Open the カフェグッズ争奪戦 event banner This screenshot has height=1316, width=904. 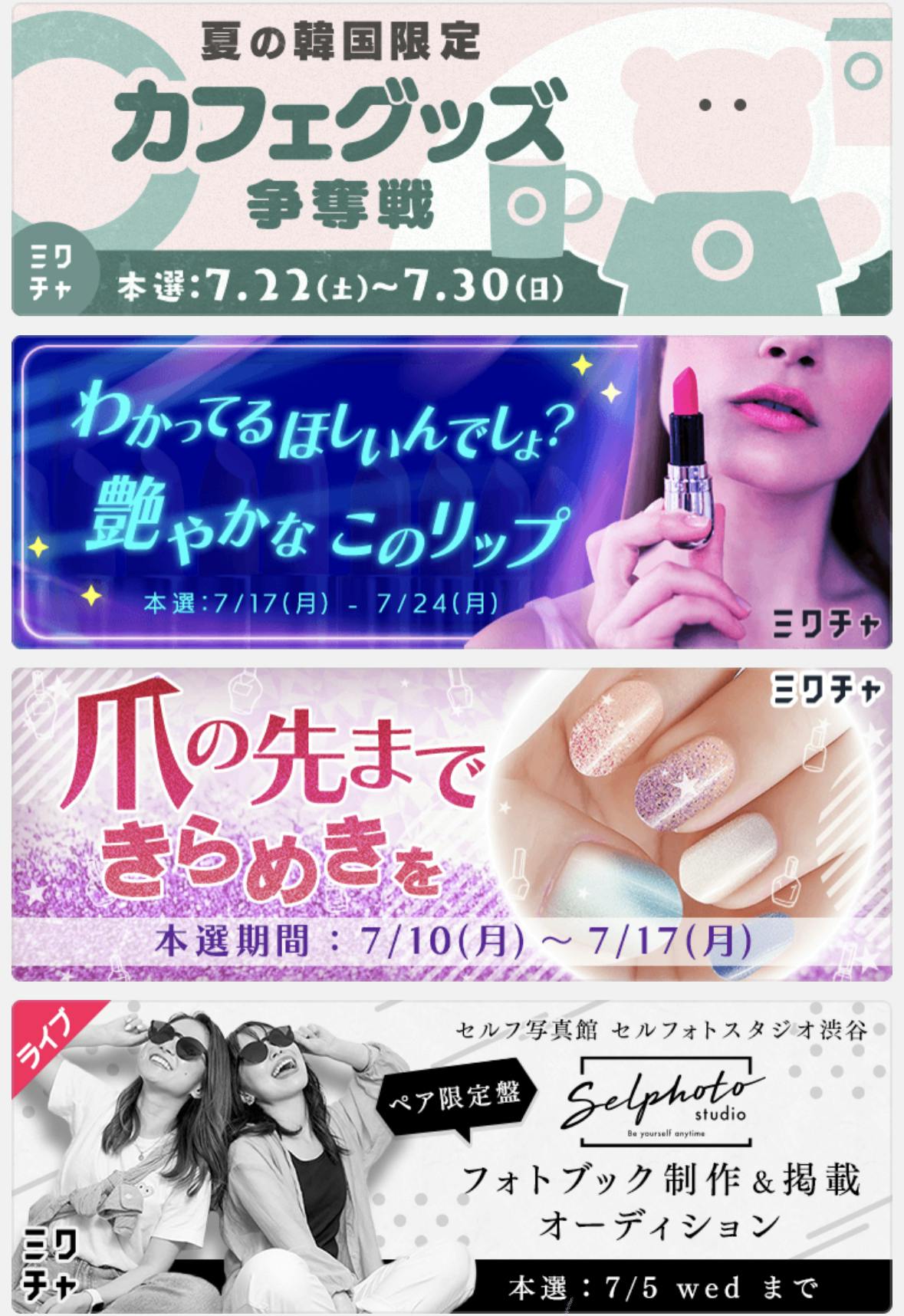[452, 159]
